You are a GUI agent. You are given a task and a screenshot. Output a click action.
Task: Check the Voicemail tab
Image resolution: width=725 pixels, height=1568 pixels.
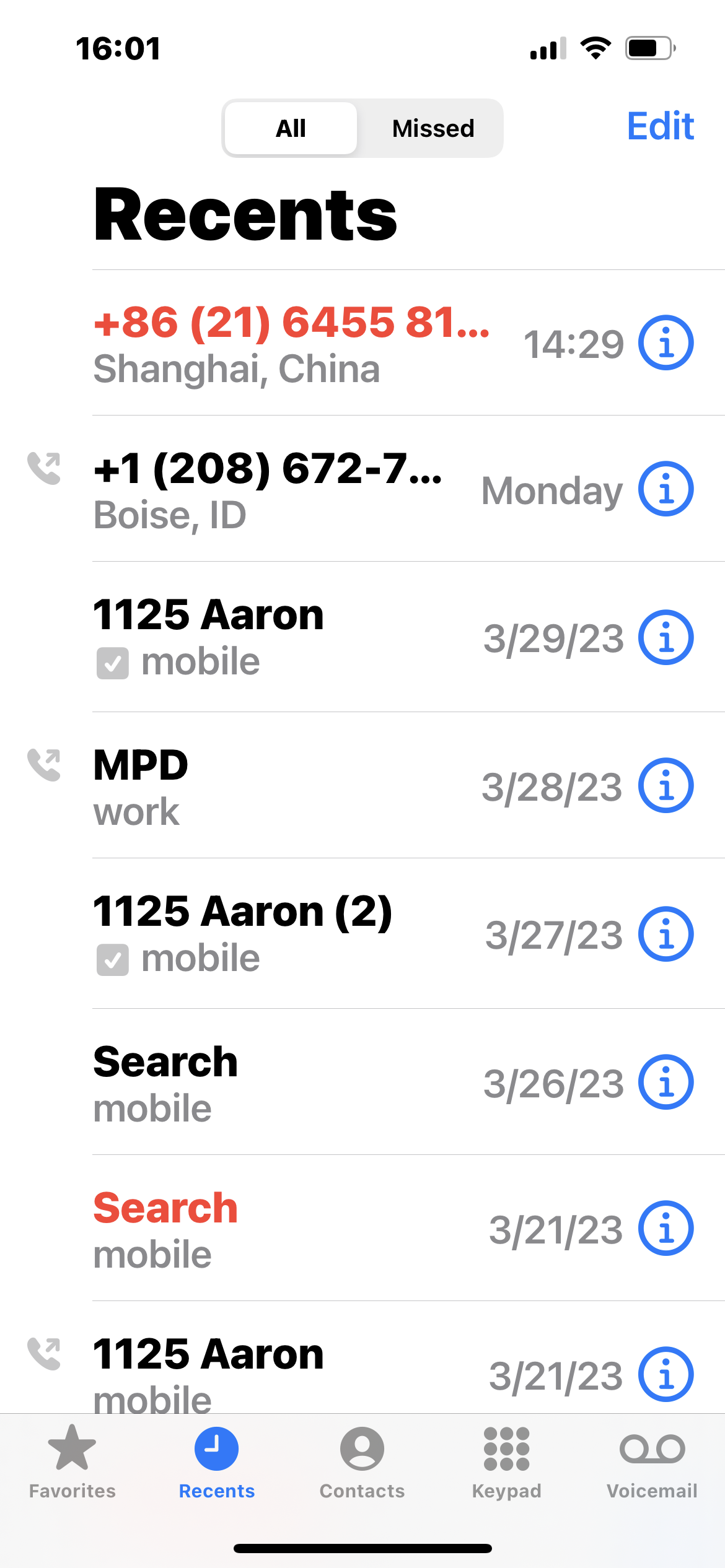point(652,1461)
